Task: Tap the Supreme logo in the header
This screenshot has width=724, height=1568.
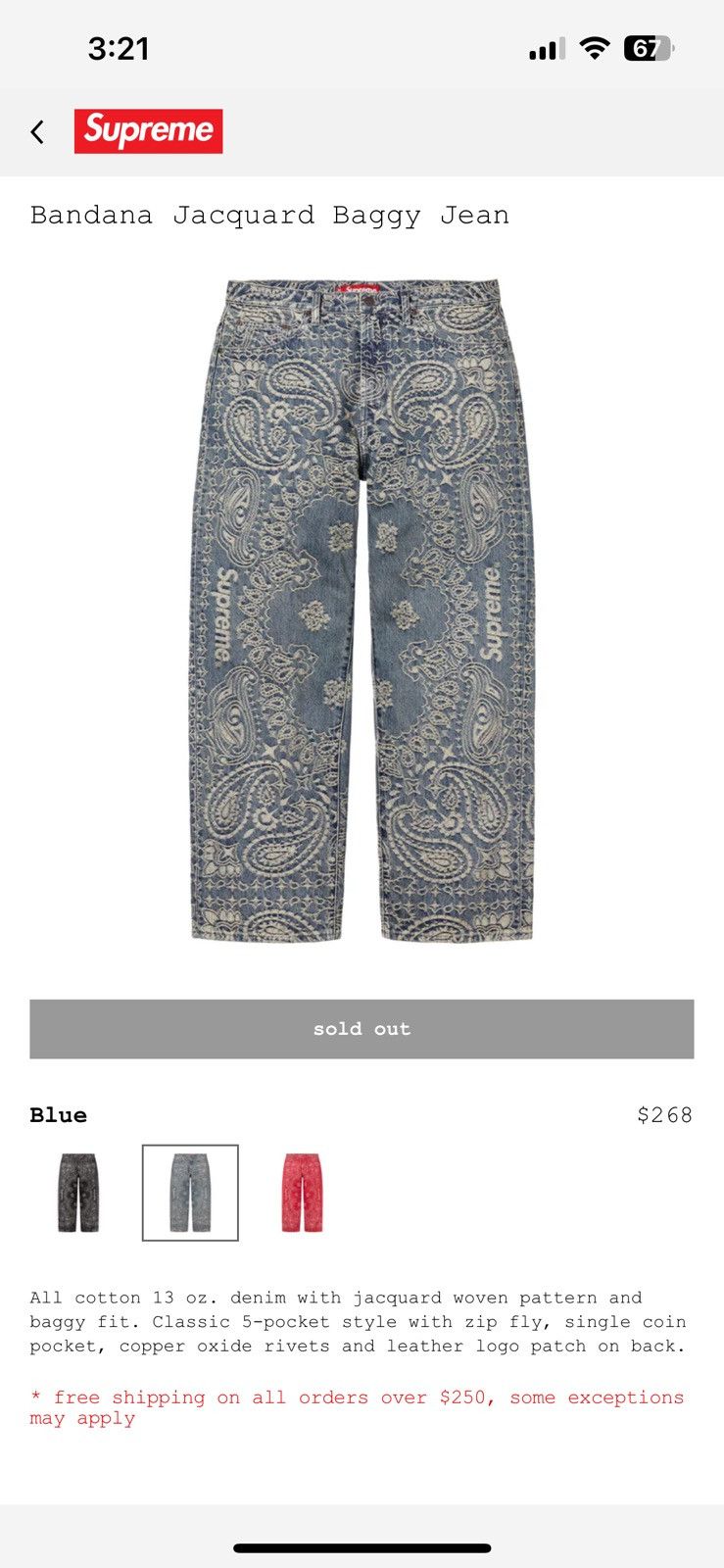Action: coord(148,131)
